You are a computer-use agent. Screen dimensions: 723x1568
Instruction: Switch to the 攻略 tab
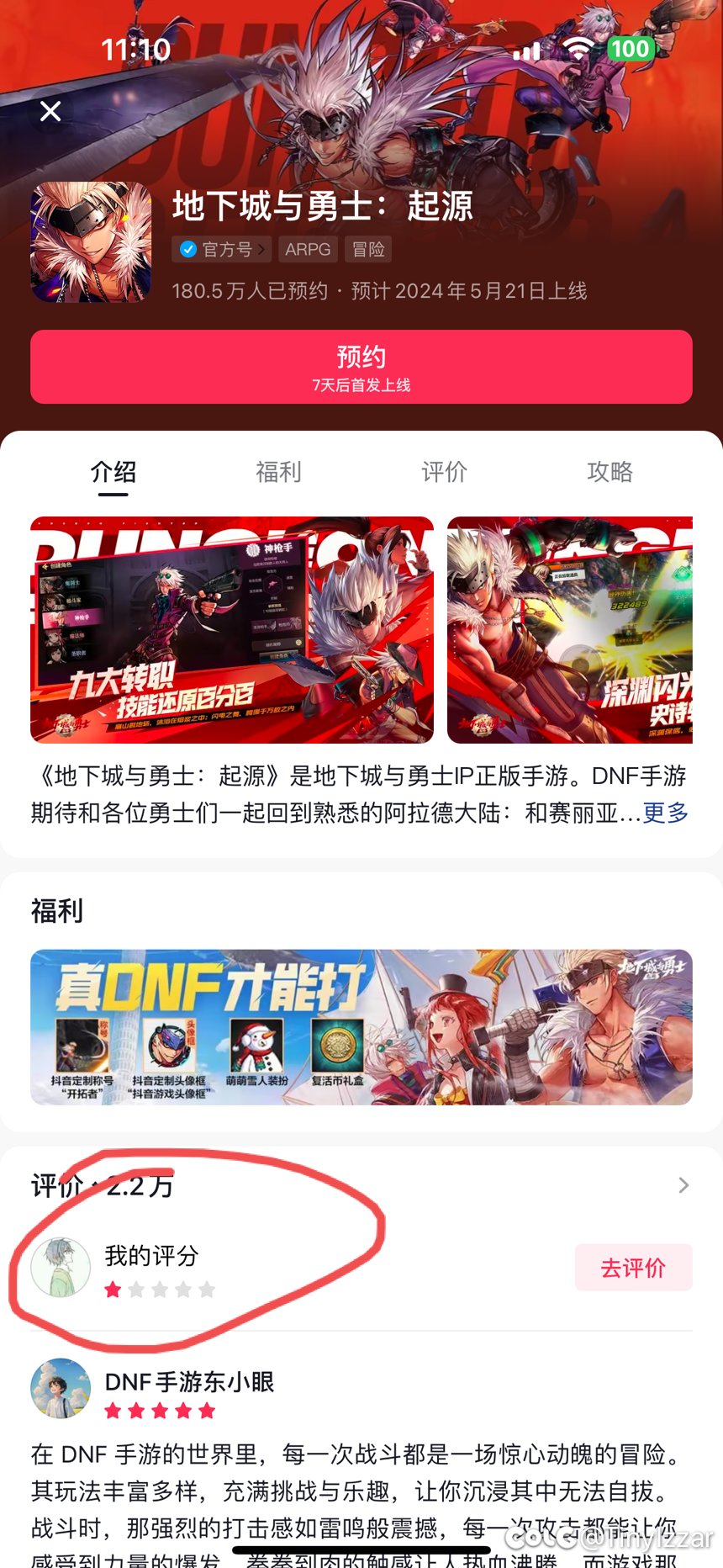pos(610,473)
